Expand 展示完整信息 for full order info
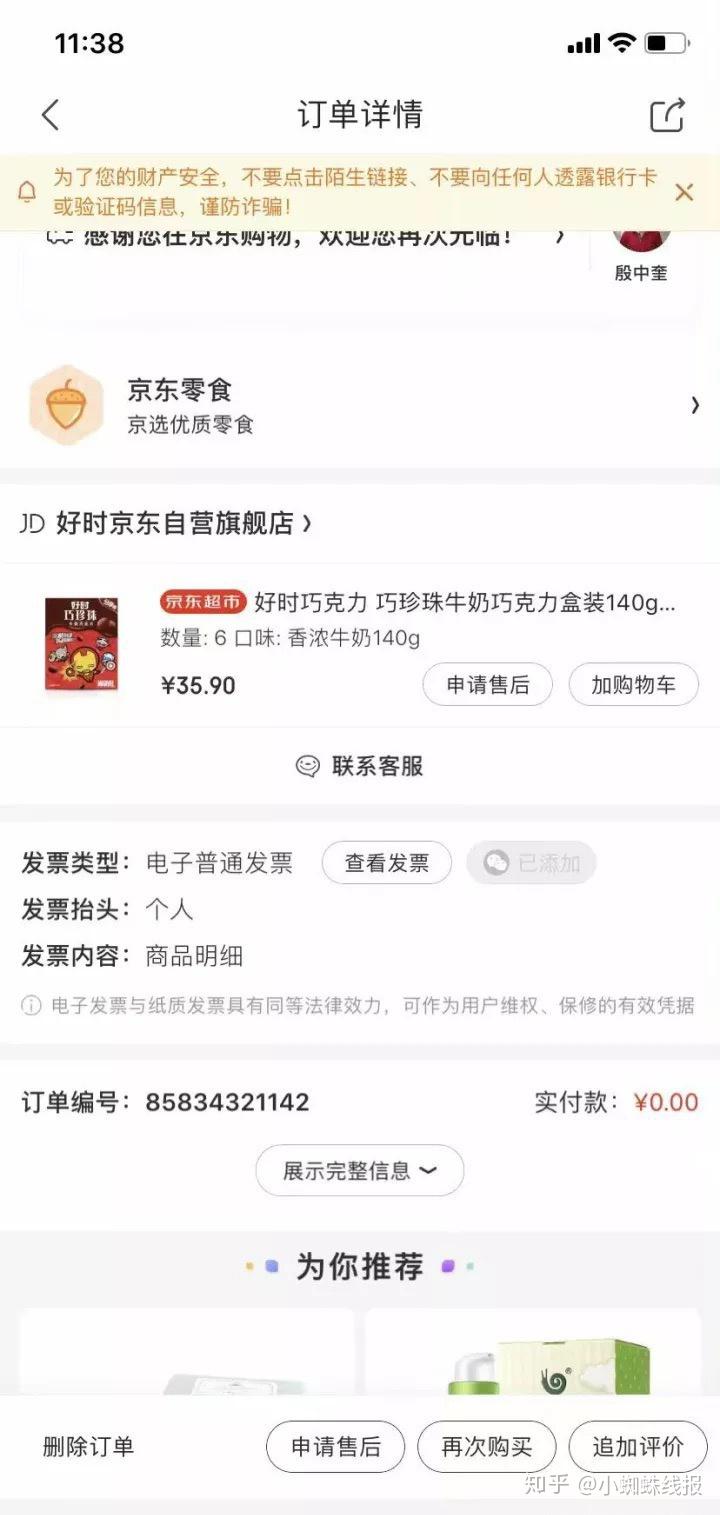The height and width of the screenshot is (1515, 720). coord(360,1170)
